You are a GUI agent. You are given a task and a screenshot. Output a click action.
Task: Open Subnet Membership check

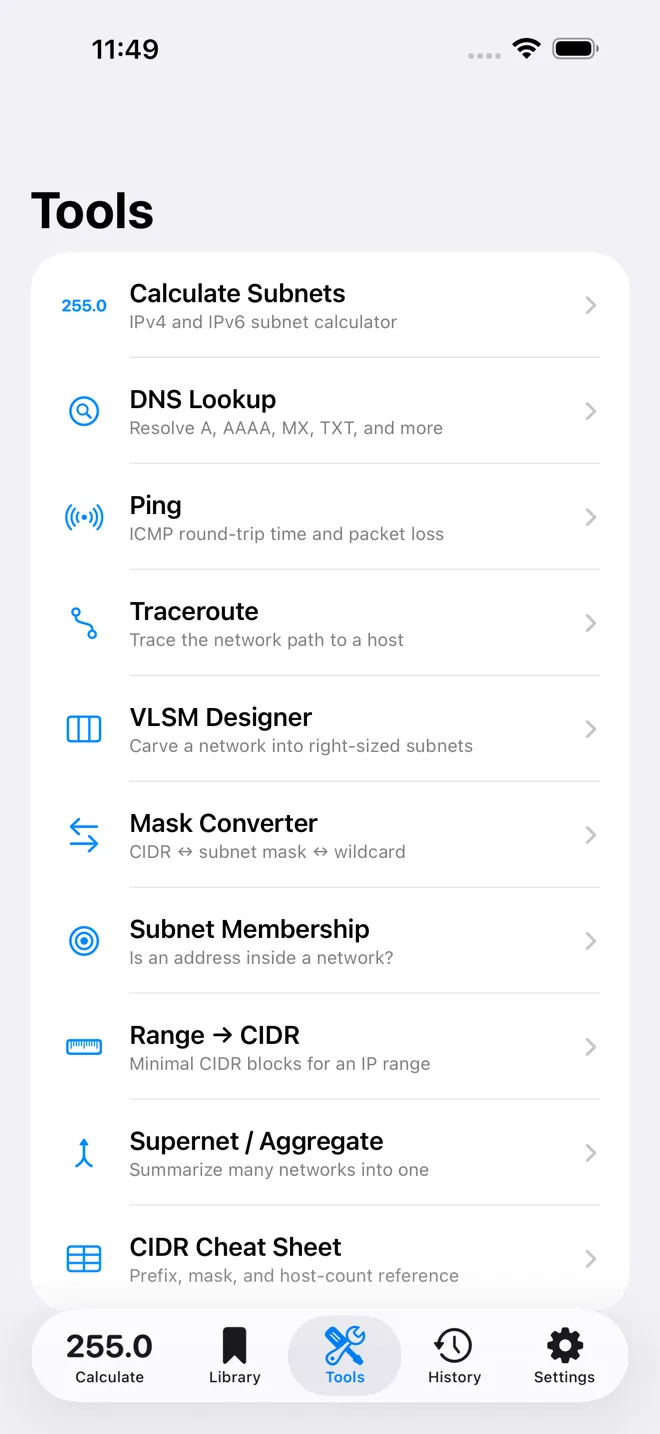pos(330,941)
